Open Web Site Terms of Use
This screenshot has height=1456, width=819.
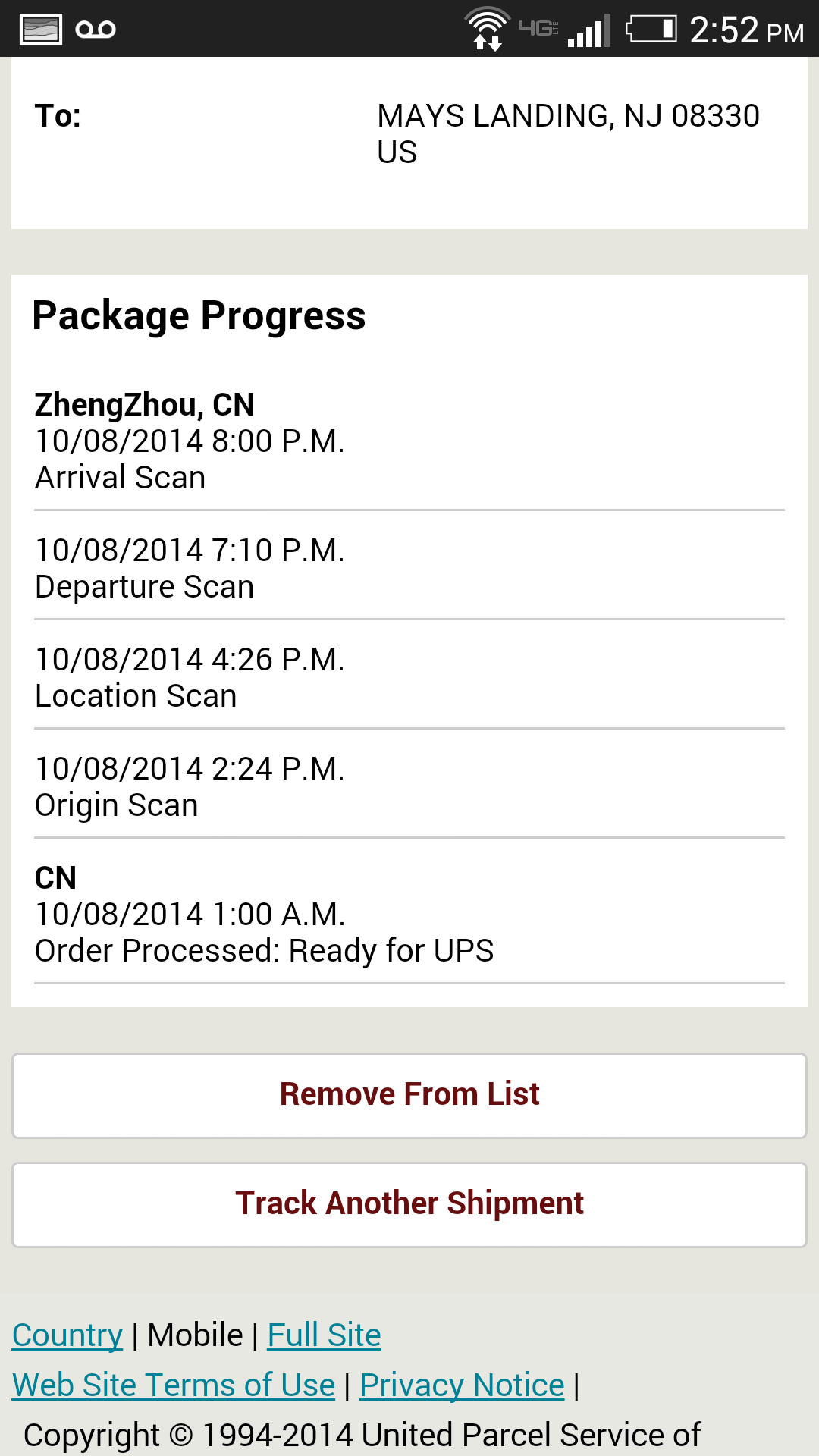click(174, 1385)
